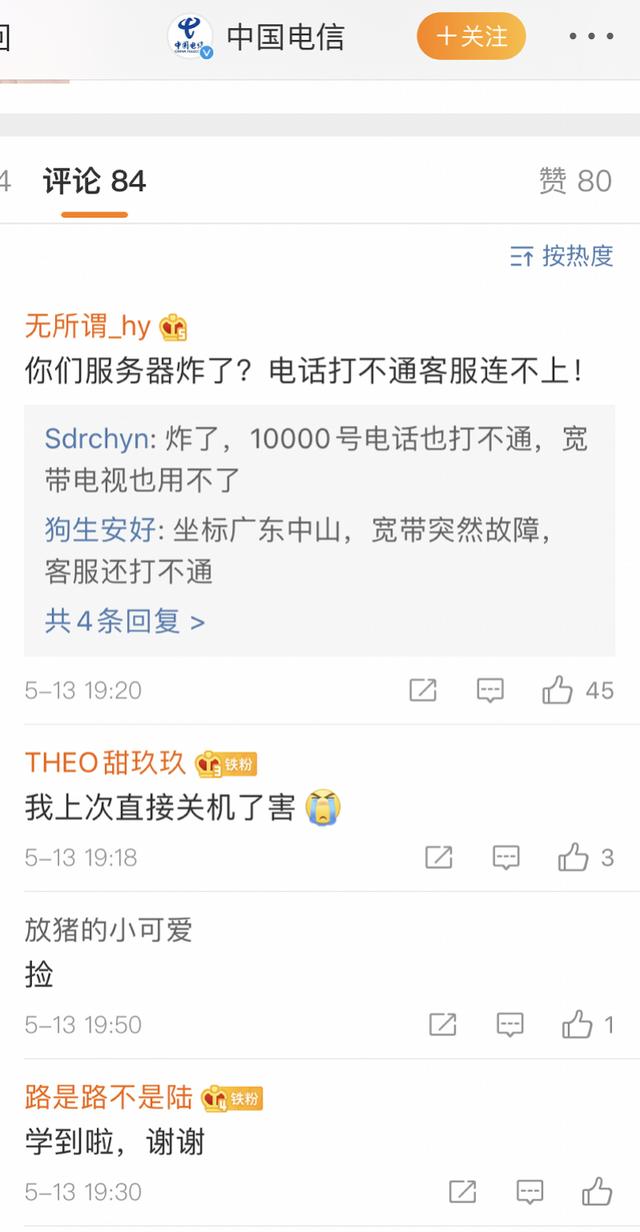Screen dimensions: 640x1232
Task: View Sdrchyn's profile from the reply
Action: pos(95,438)
